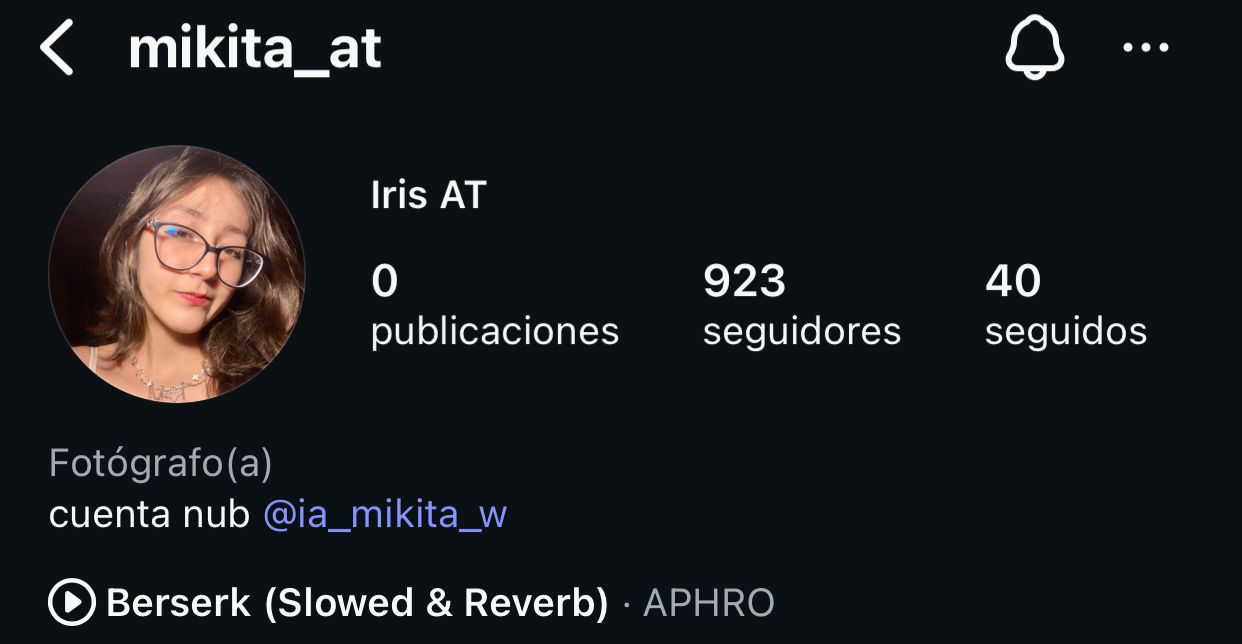Open the 40 seguidos list

tap(1065, 305)
